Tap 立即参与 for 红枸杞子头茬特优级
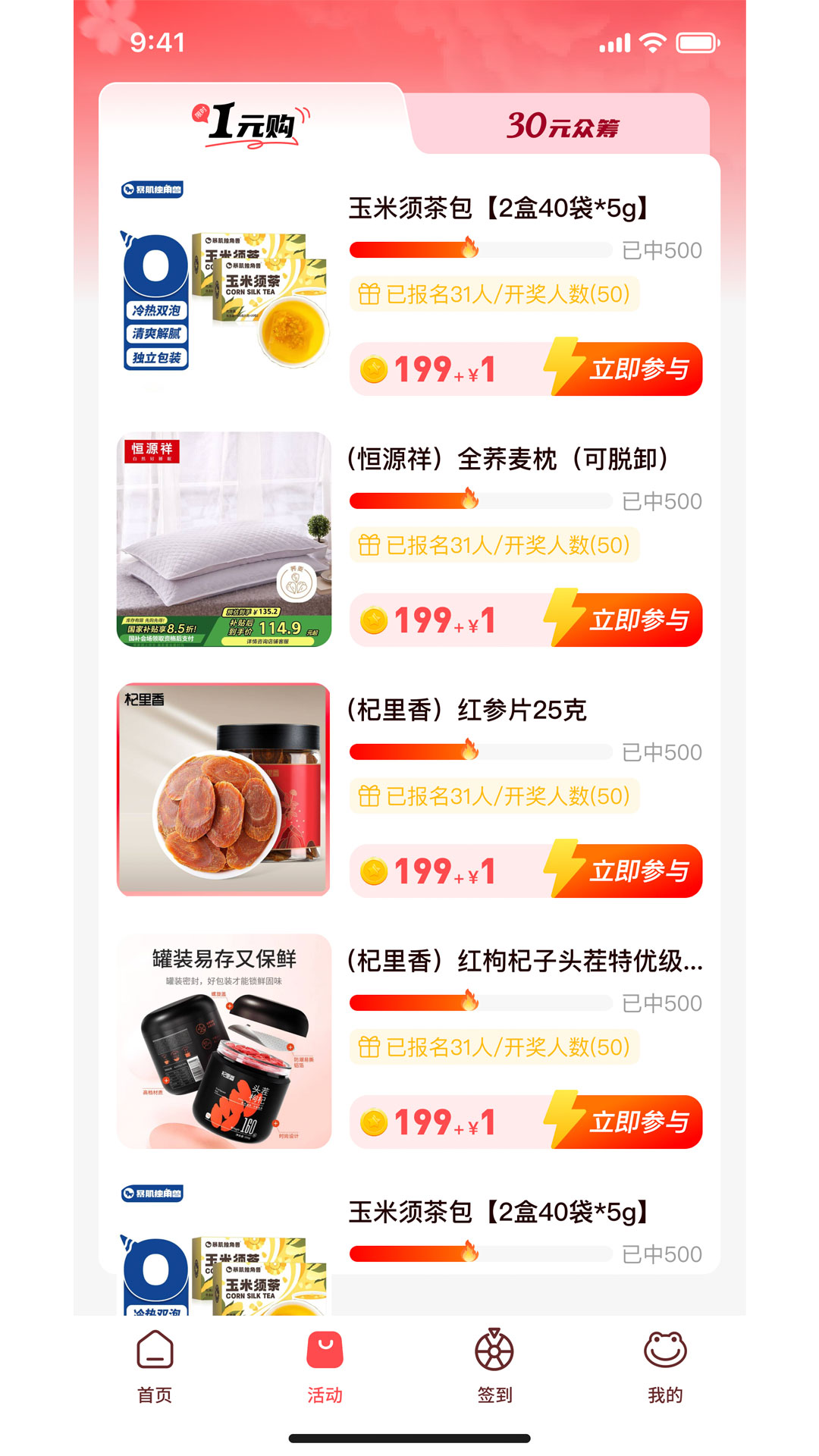Image resolution: width=819 pixels, height=1456 pixels. coord(626,1122)
